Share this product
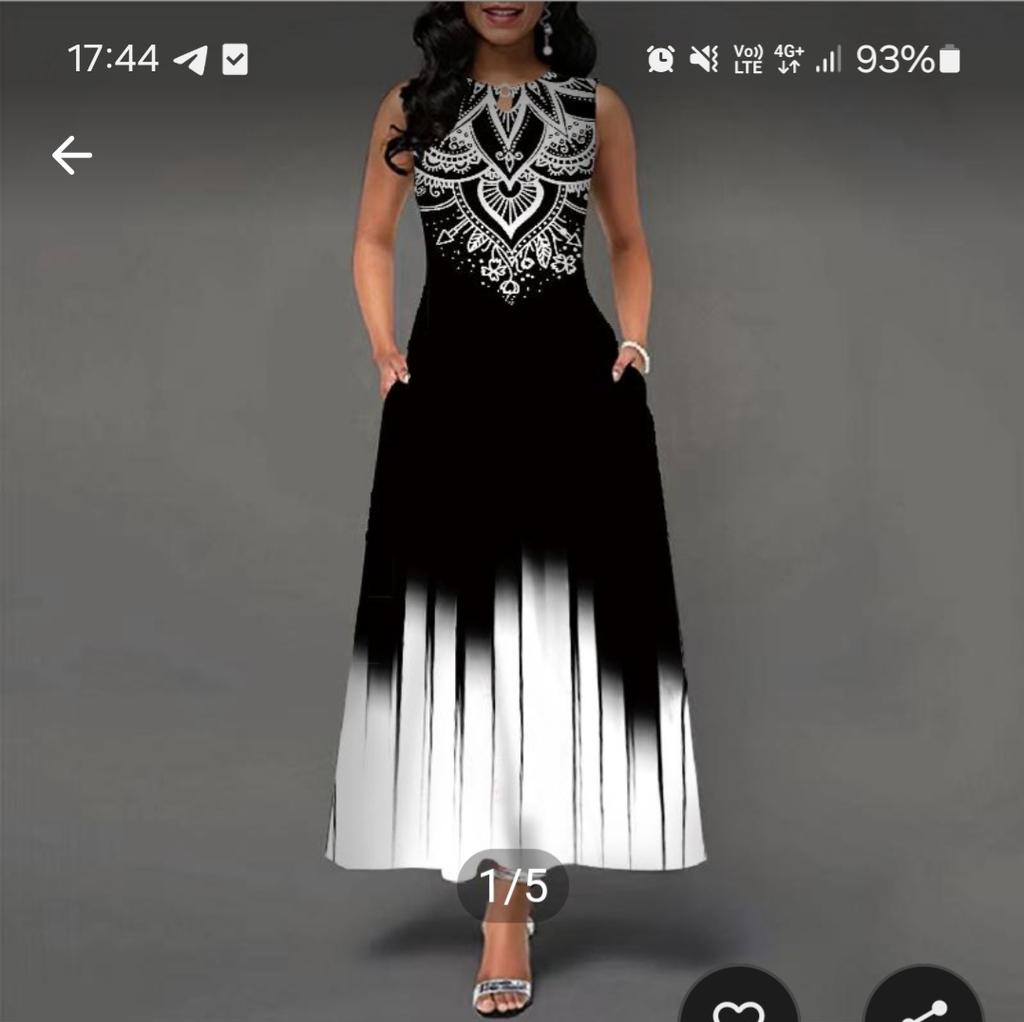 tap(923, 1005)
